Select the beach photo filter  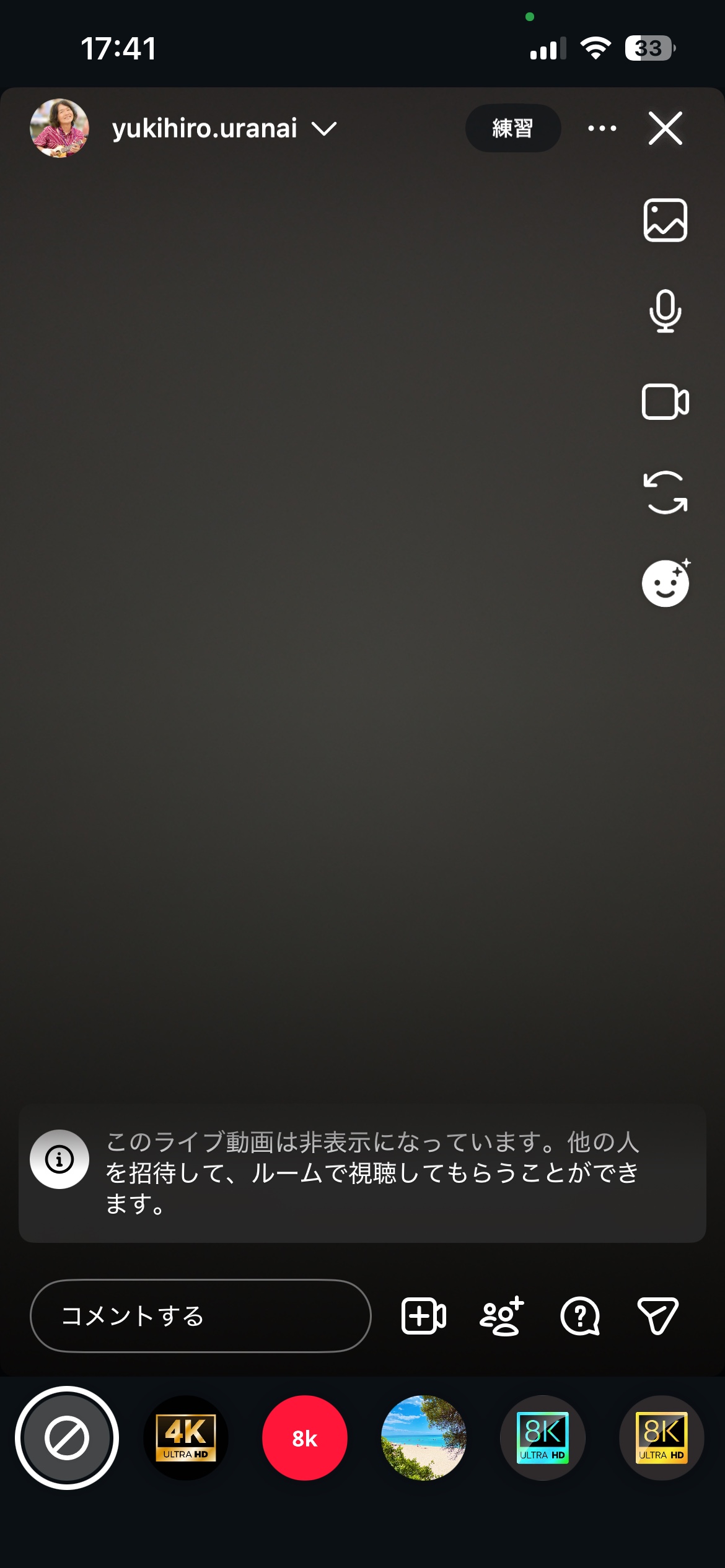pyautogui.click(x=424, y=1438)
